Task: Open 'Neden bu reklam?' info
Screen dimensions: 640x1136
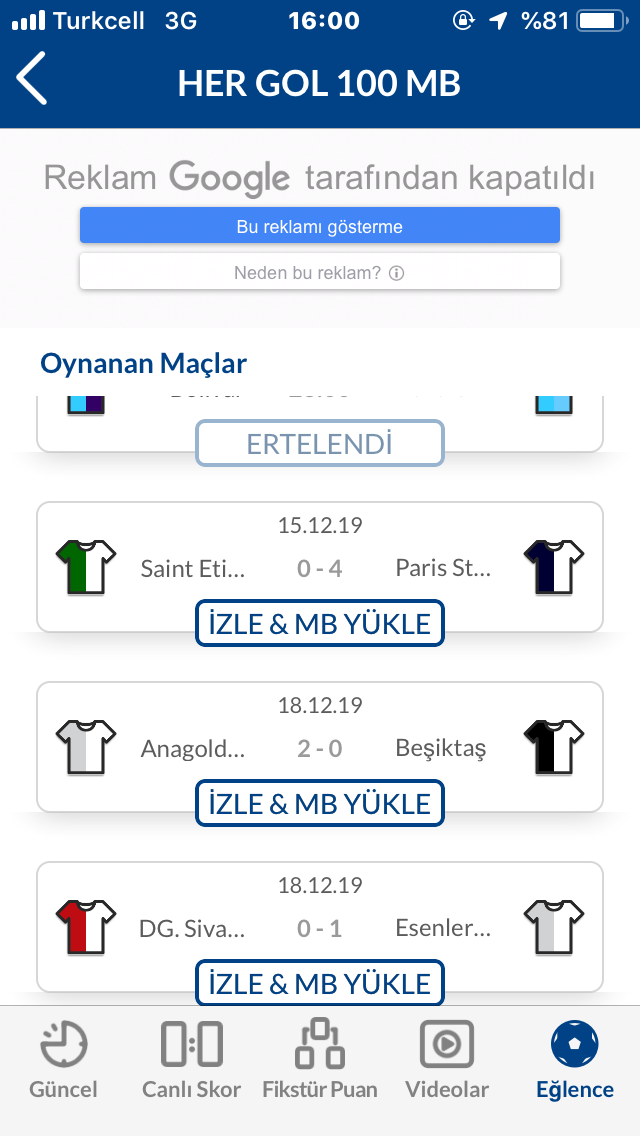Action: point(320,272)
